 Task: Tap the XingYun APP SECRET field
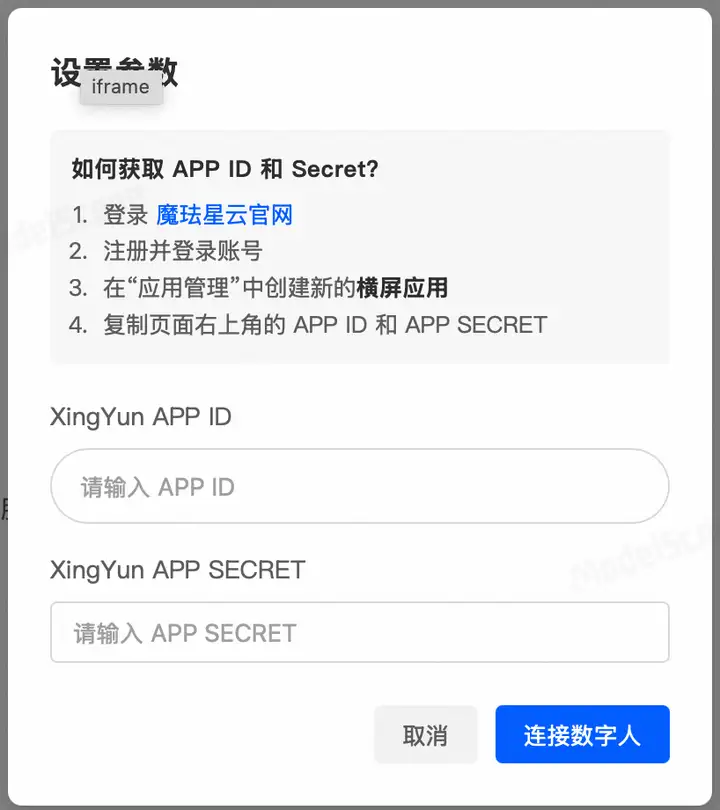tap(359, 632)
